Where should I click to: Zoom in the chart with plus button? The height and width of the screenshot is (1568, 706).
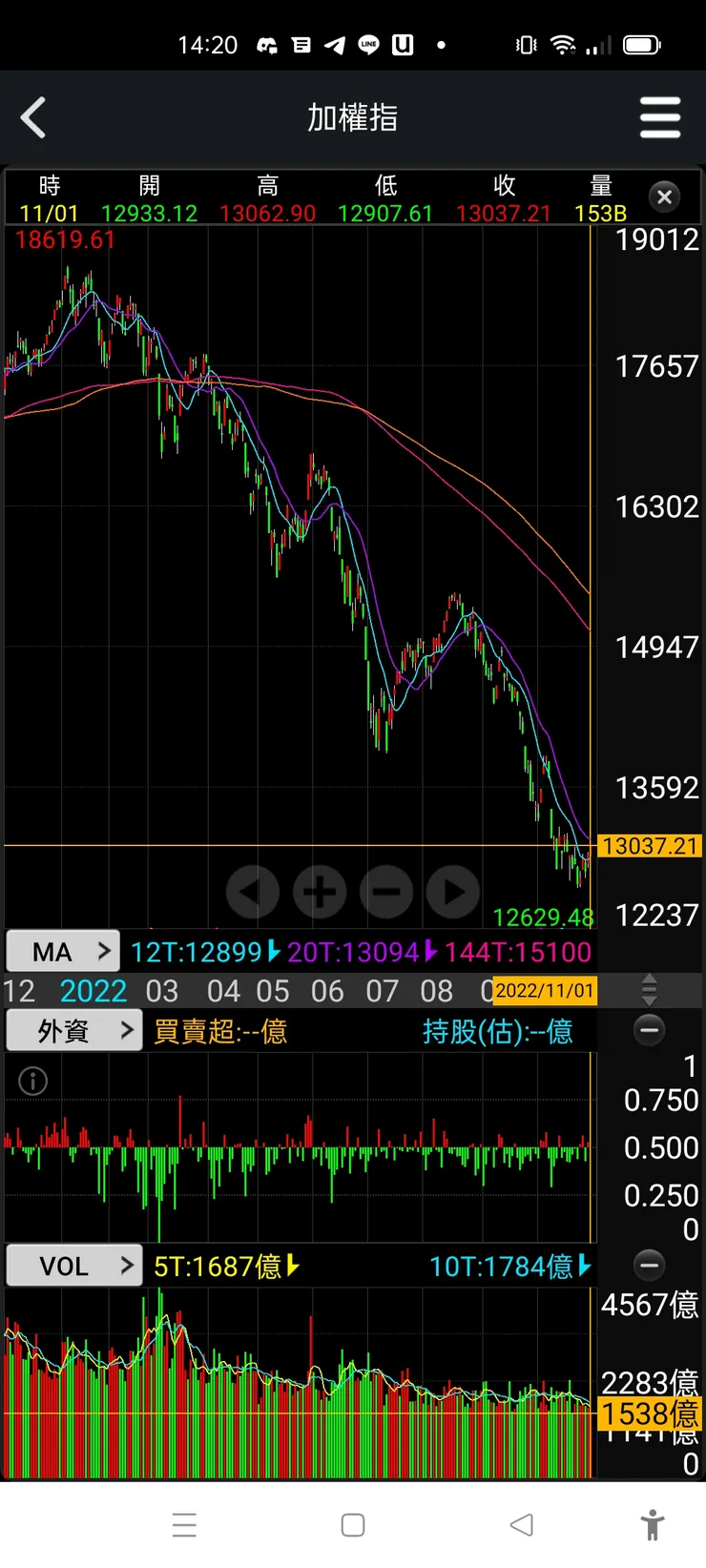(319, 892)
